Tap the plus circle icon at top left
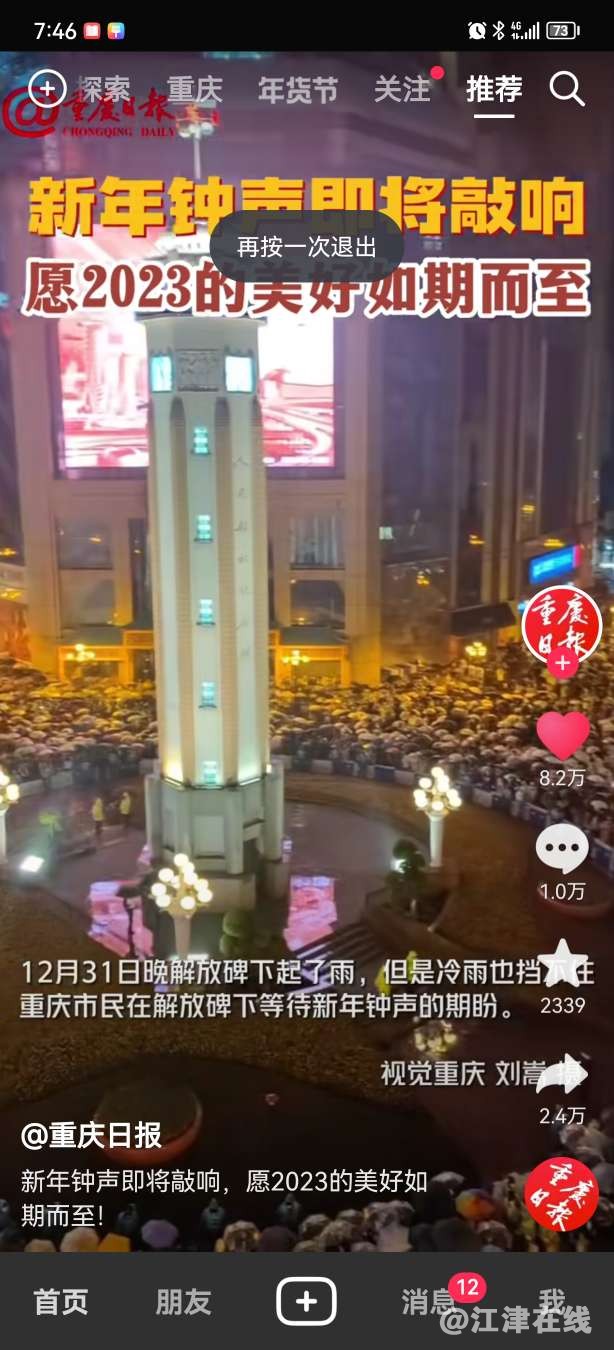 click(x=47, y=89)
